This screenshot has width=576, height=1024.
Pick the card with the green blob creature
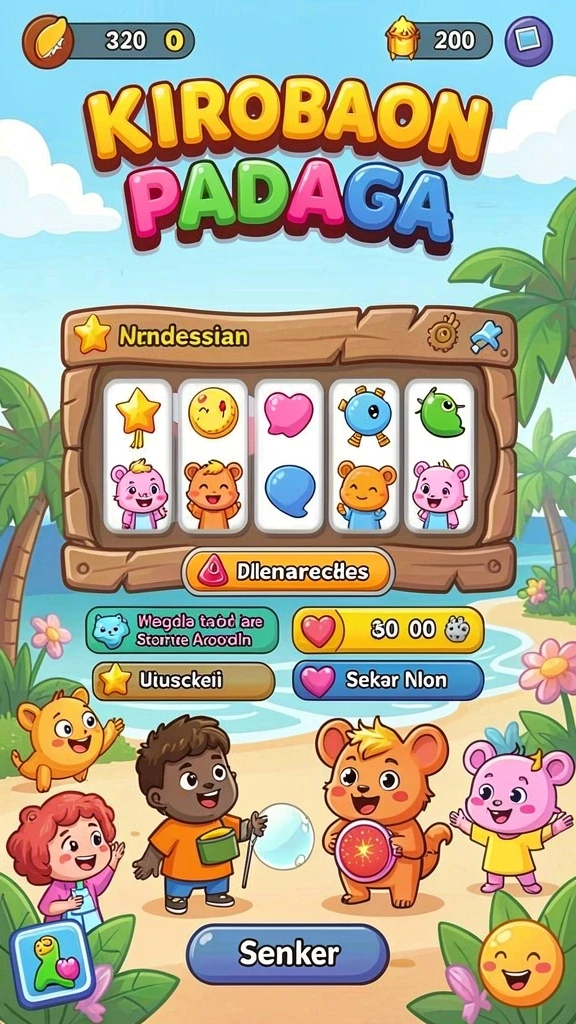[x=440, y=455]
